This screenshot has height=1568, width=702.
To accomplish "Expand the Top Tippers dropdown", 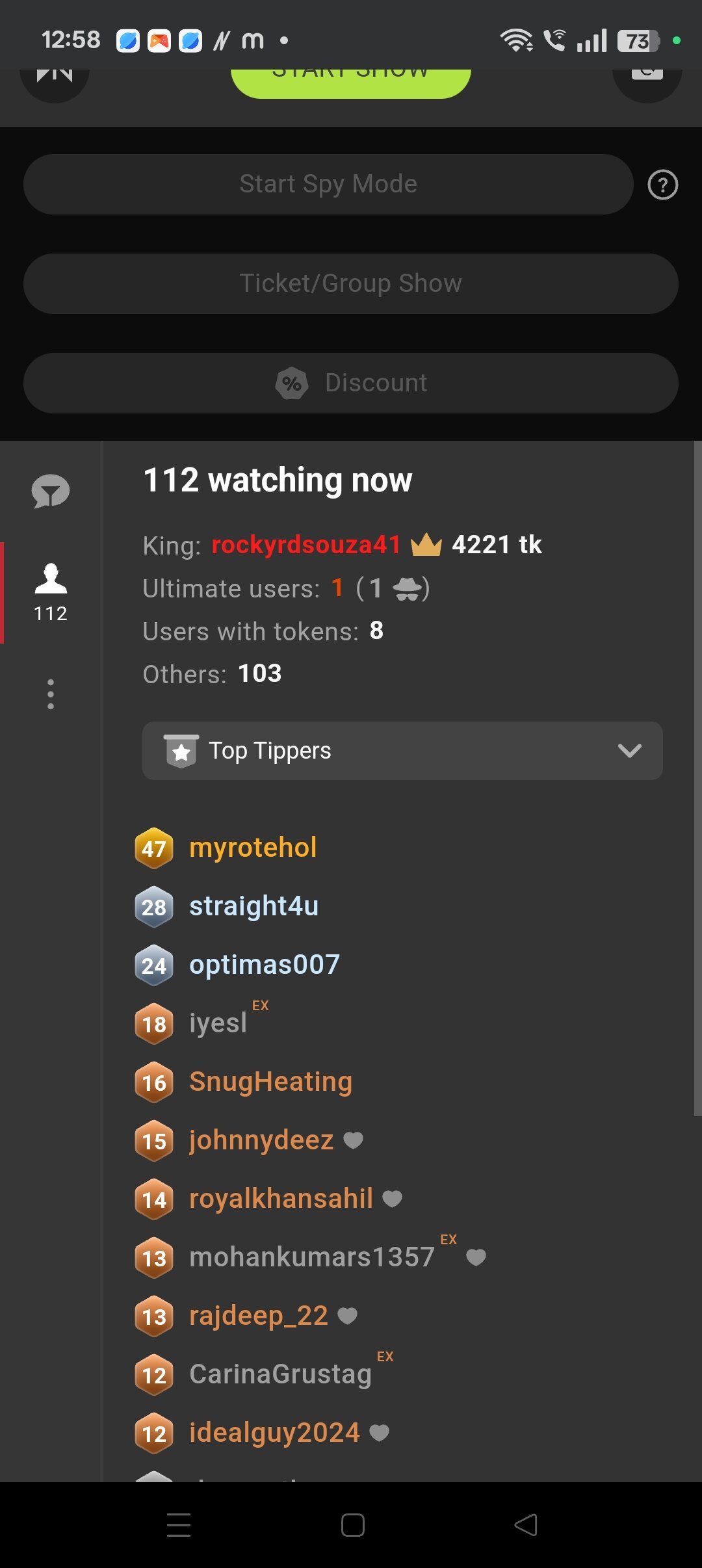I will 402,751.
